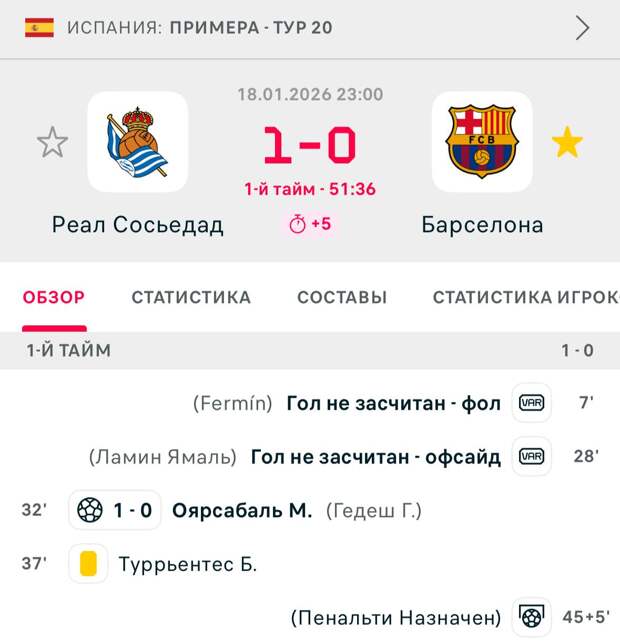Switch to the Составы tab
Screen dimensions: 620x641
[x=342, y=297]
